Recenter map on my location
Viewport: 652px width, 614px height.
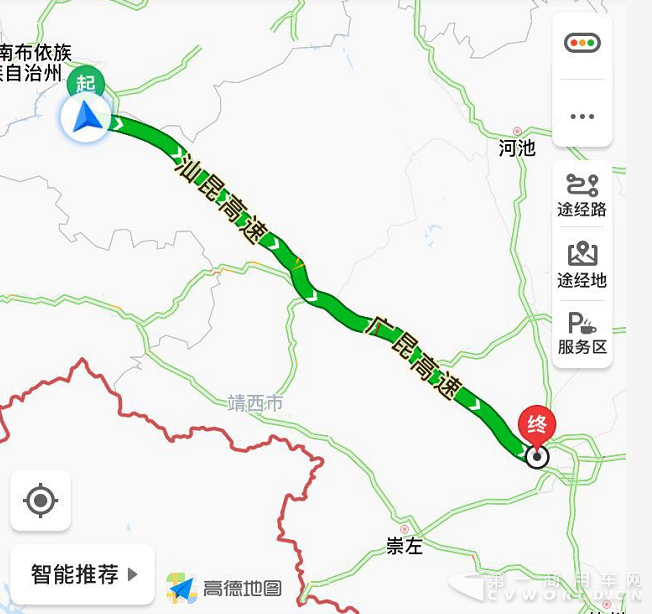pyautogui.click(x=40, y=500)
